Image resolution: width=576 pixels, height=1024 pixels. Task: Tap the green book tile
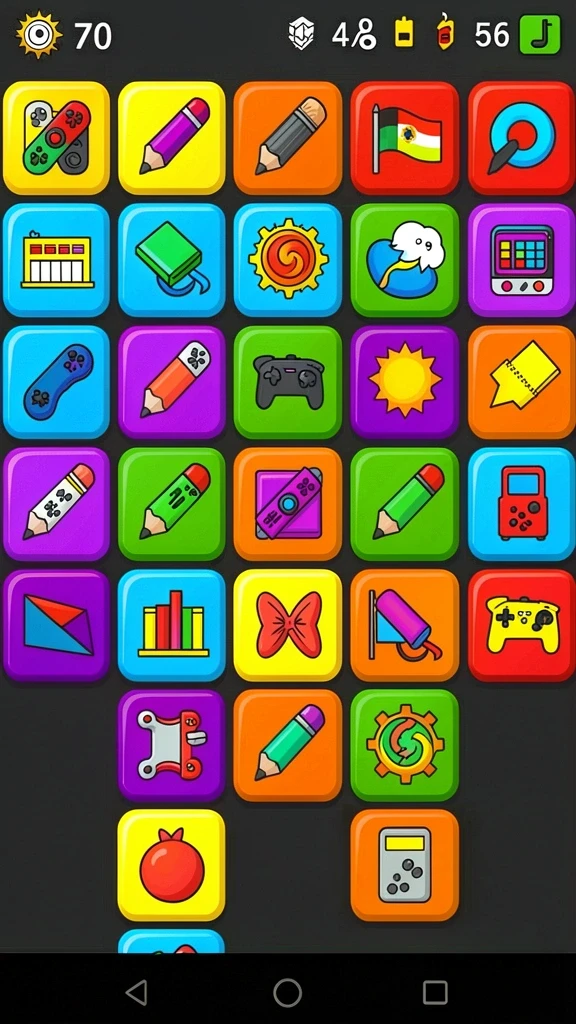pos(172,260)
